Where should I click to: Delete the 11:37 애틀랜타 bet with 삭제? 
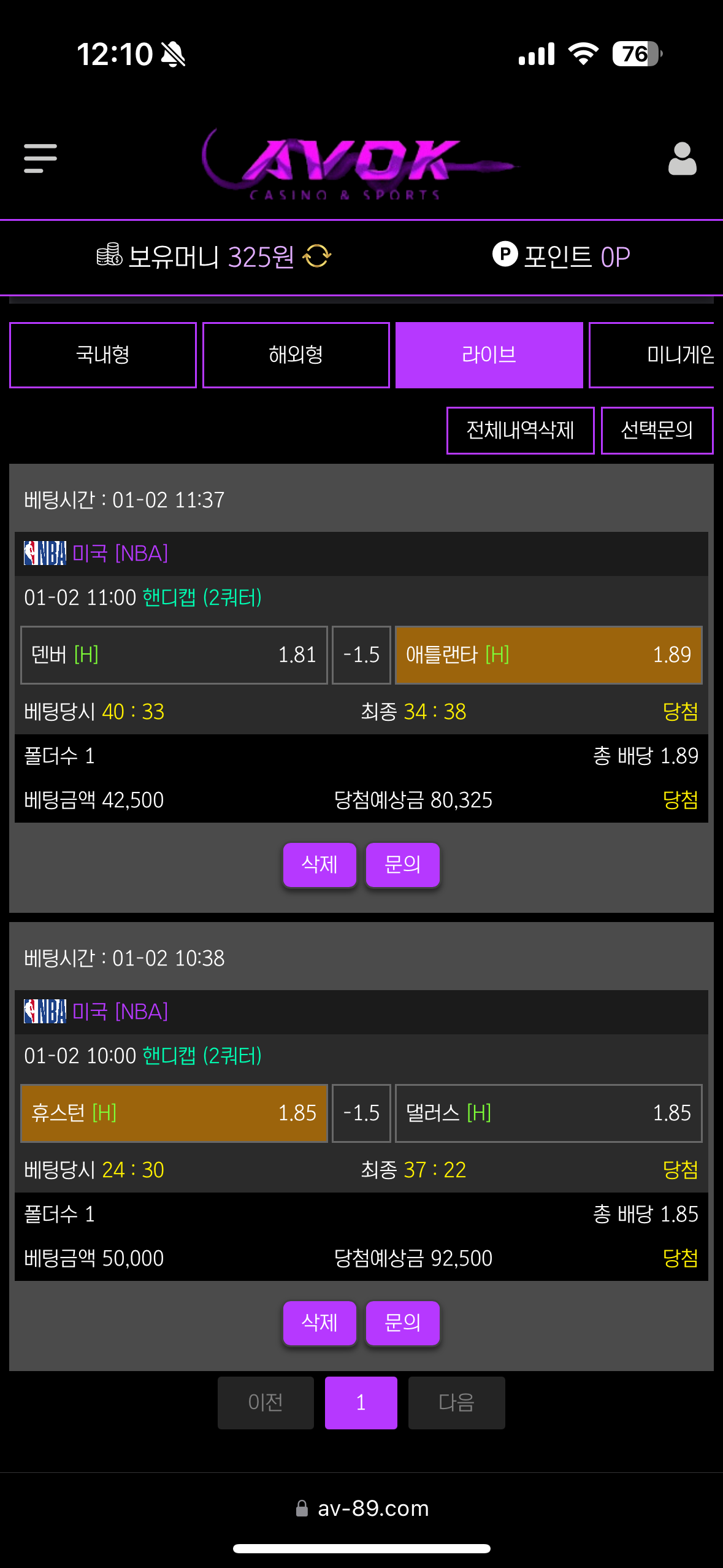319,865
